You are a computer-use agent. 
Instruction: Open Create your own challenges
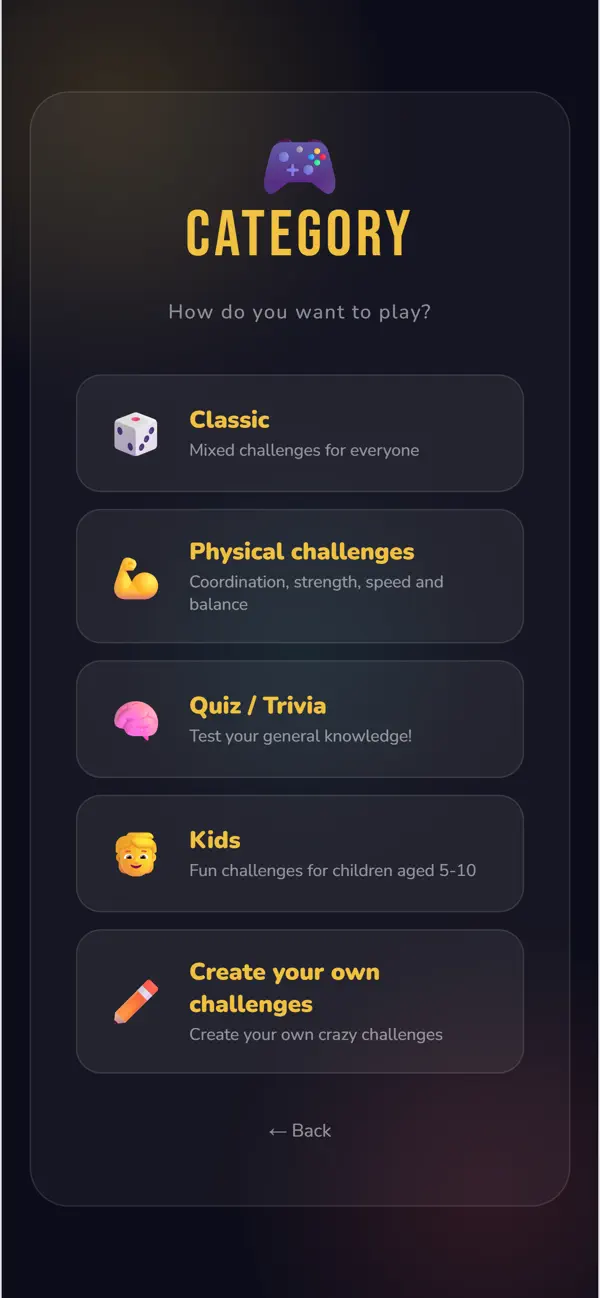point(300,1002)
